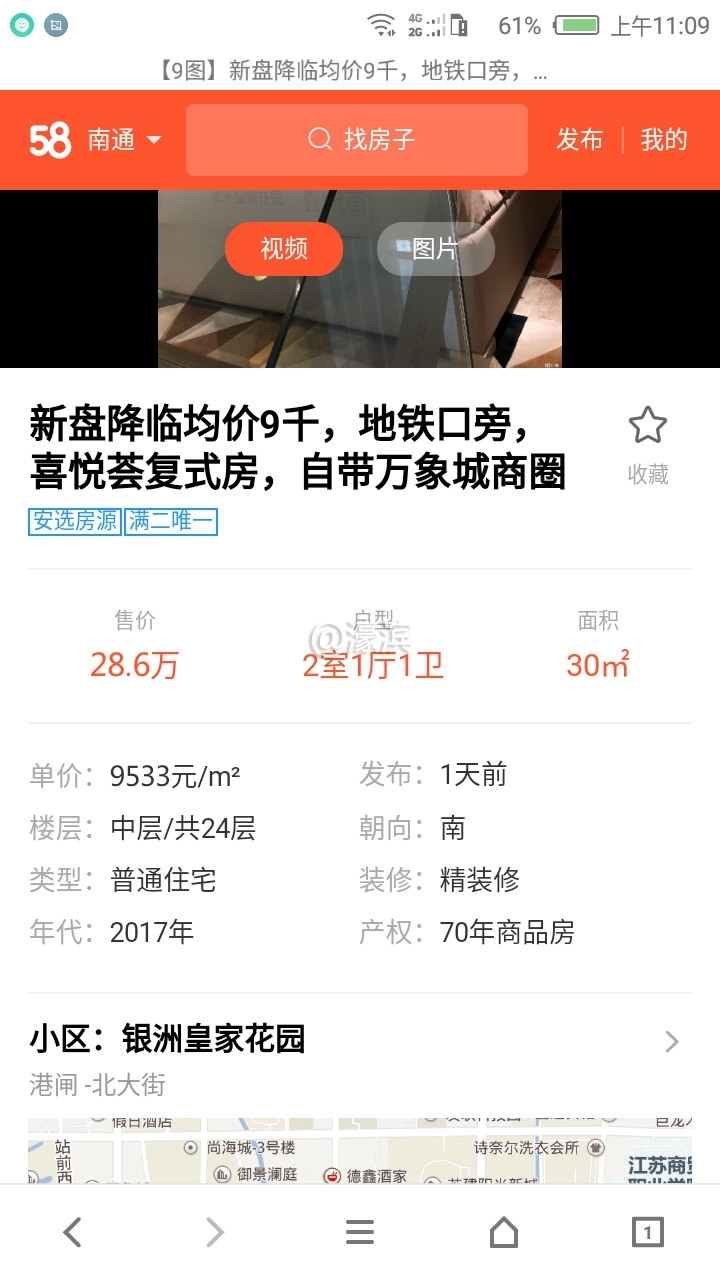The image size is (720, 1280).
Task: Expand the 银洲皇家花园 community details chevron
Action: click(672, 1042)
